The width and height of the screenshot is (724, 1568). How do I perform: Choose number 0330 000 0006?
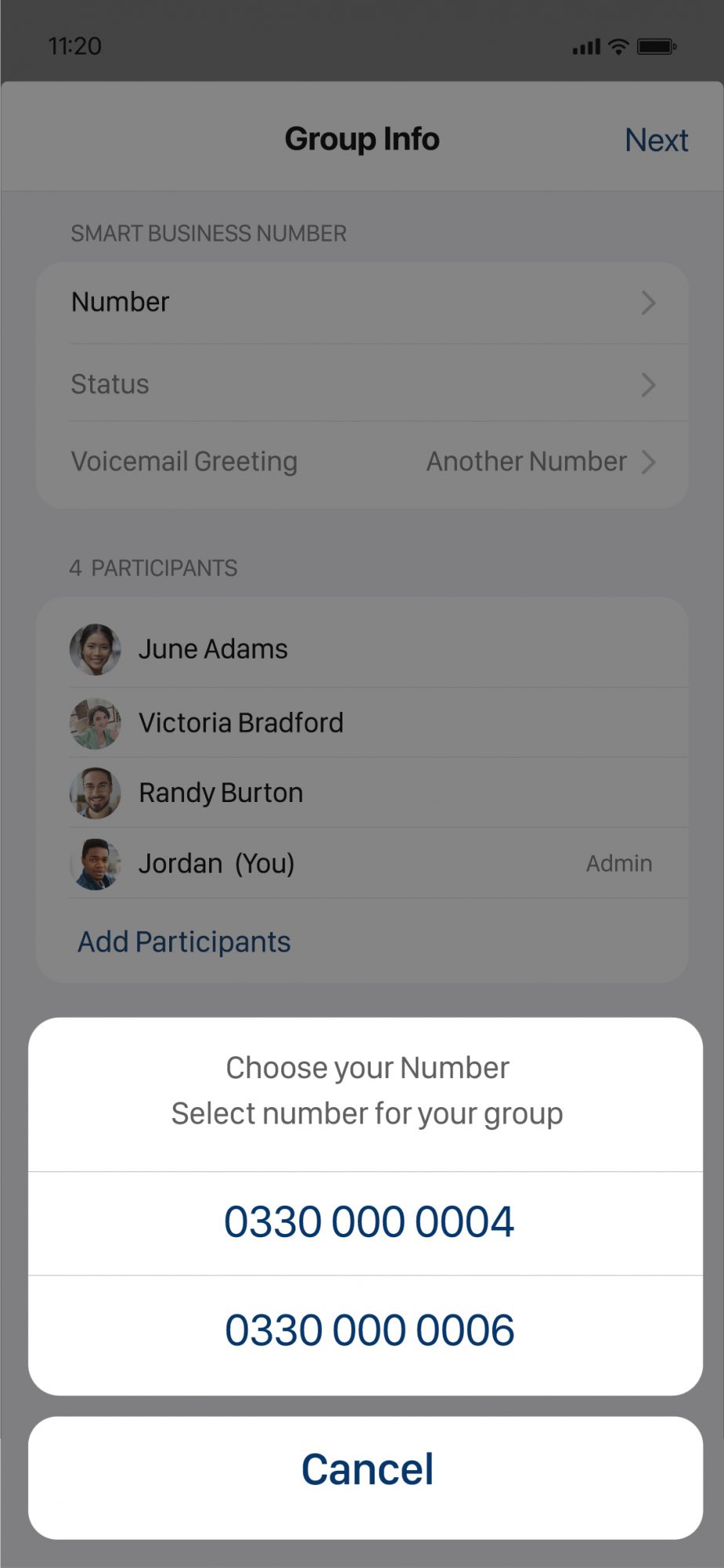368,1330
